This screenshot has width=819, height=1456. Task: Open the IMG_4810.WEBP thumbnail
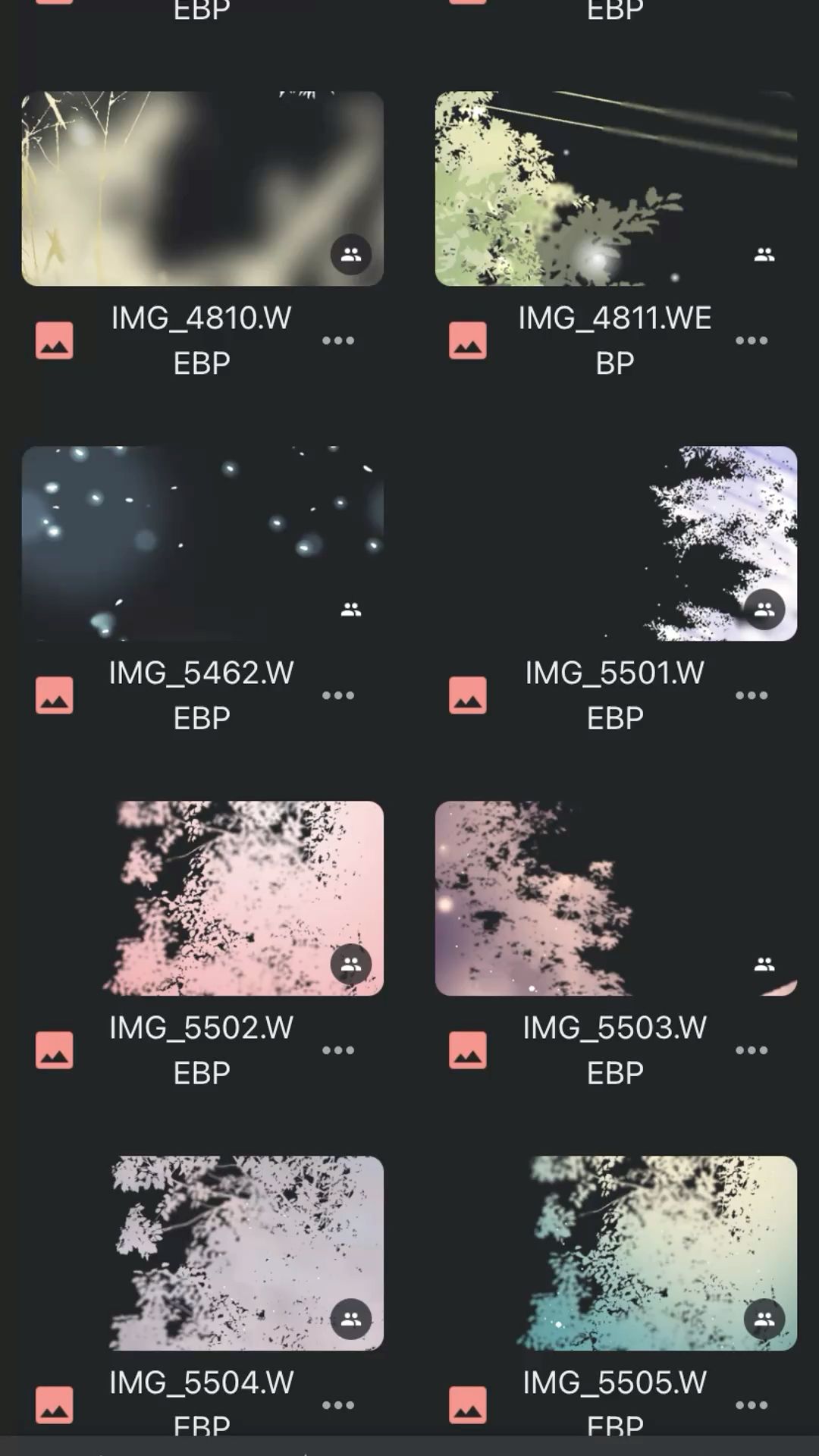point(202,188)
